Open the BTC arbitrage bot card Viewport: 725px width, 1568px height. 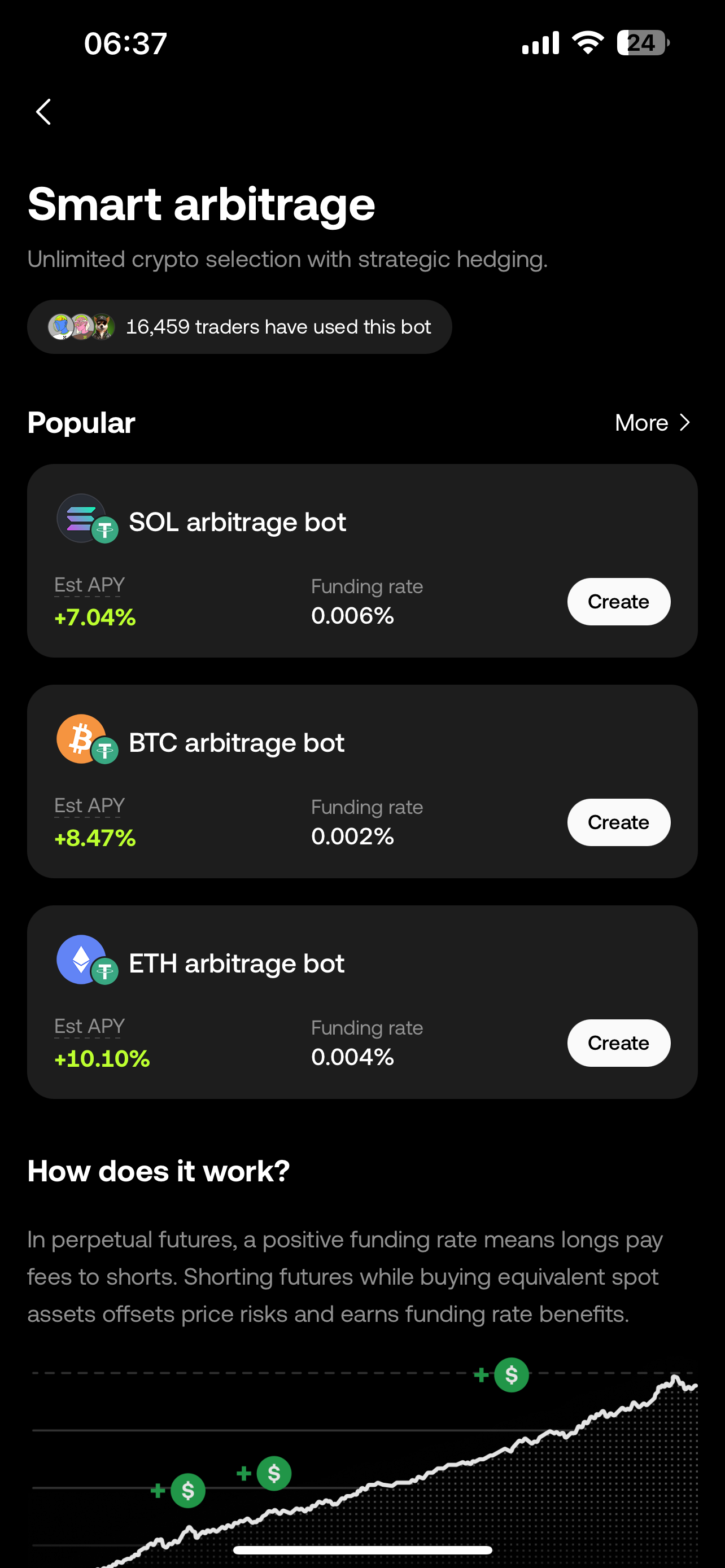[236, 743]
